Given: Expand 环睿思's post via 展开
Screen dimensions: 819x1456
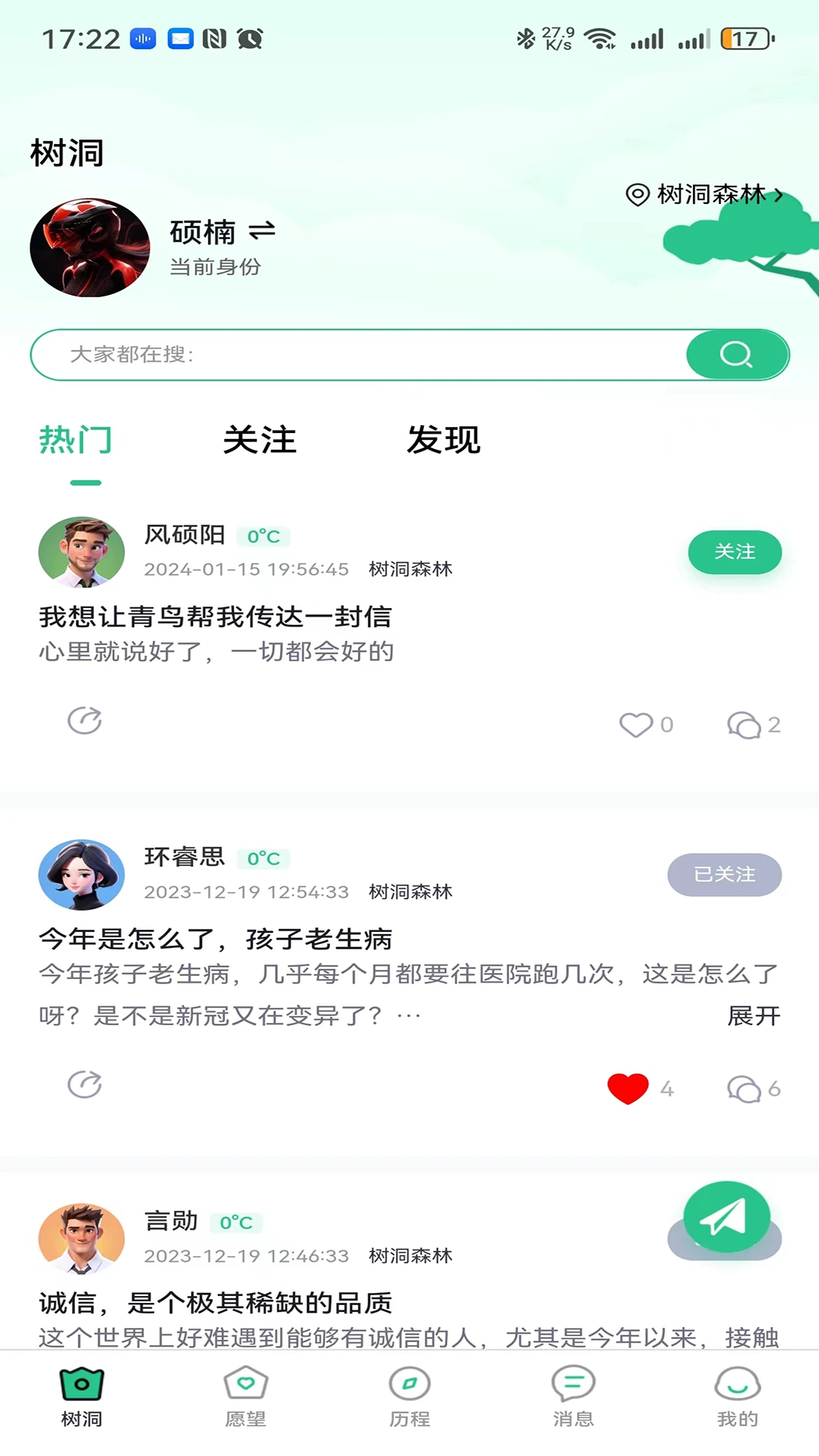Looking at the screenshot, I should (753, 1015).
